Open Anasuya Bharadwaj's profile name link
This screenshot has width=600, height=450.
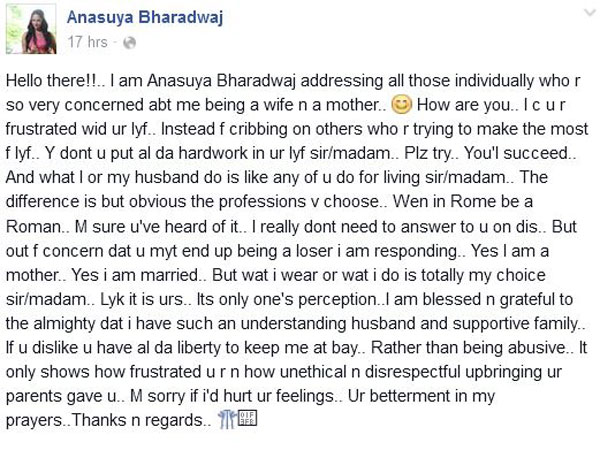click(x=142, y=18)
